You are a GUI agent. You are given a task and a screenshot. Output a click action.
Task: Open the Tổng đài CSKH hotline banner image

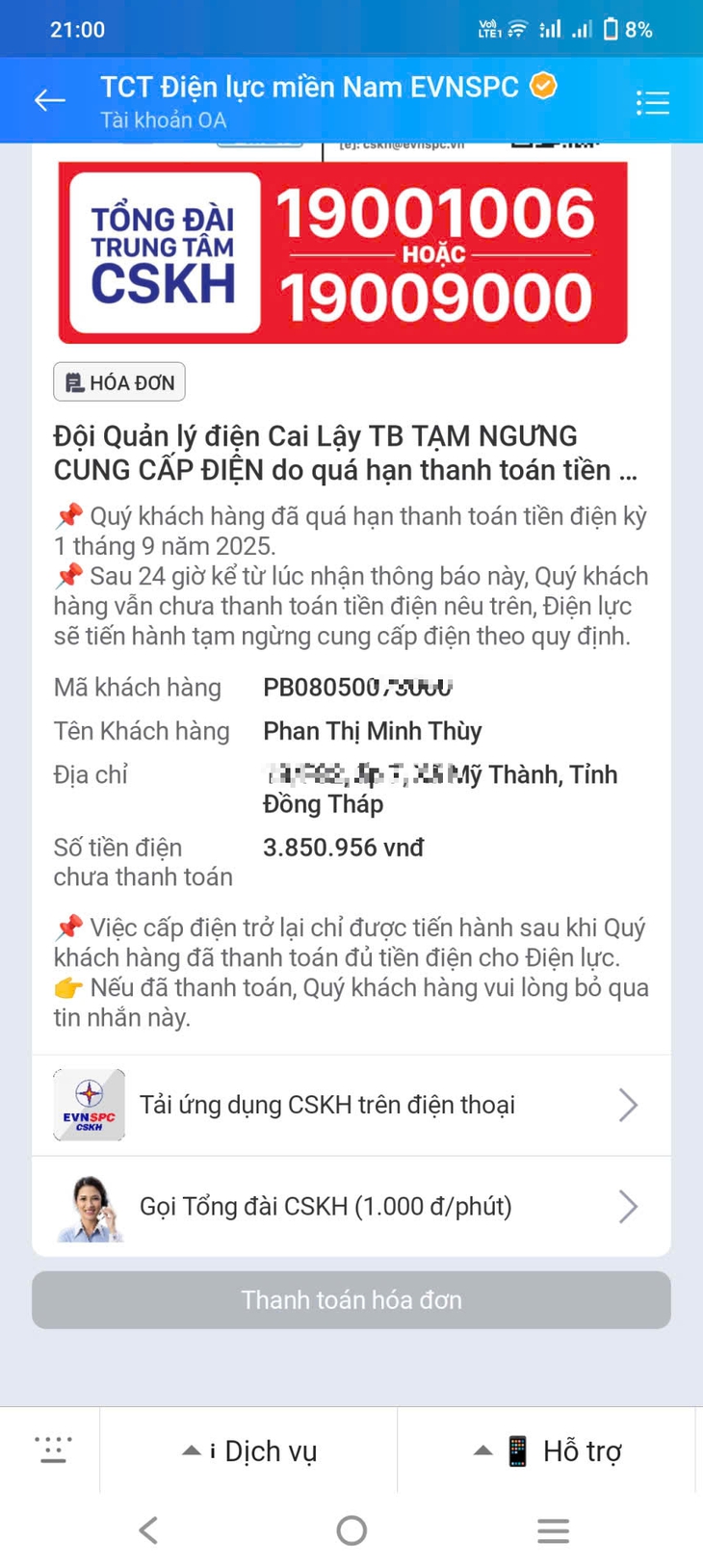click(343, 252)
